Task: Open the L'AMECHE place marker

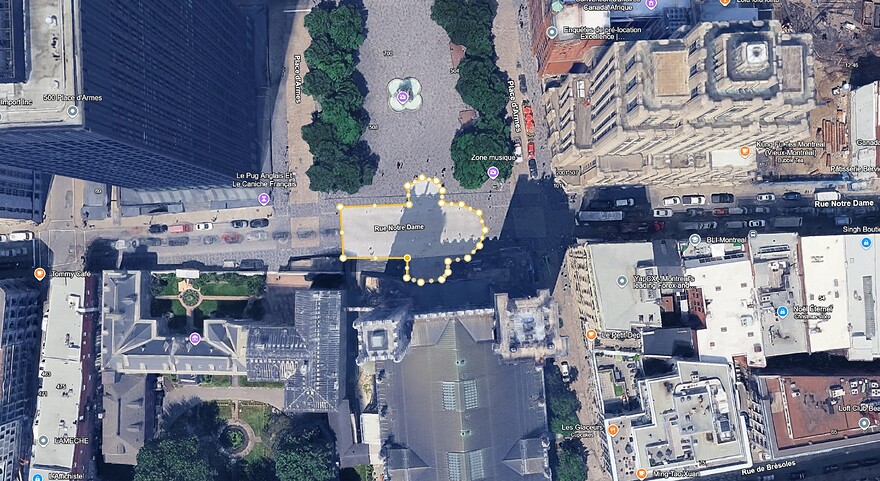Action: click(43, 440)
